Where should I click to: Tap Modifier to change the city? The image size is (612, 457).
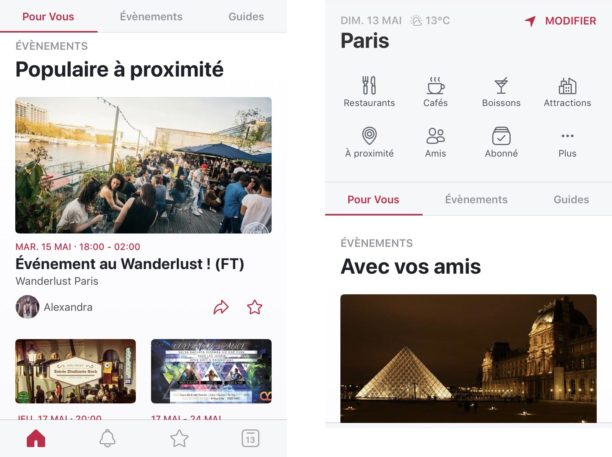[x=560, y=21]
